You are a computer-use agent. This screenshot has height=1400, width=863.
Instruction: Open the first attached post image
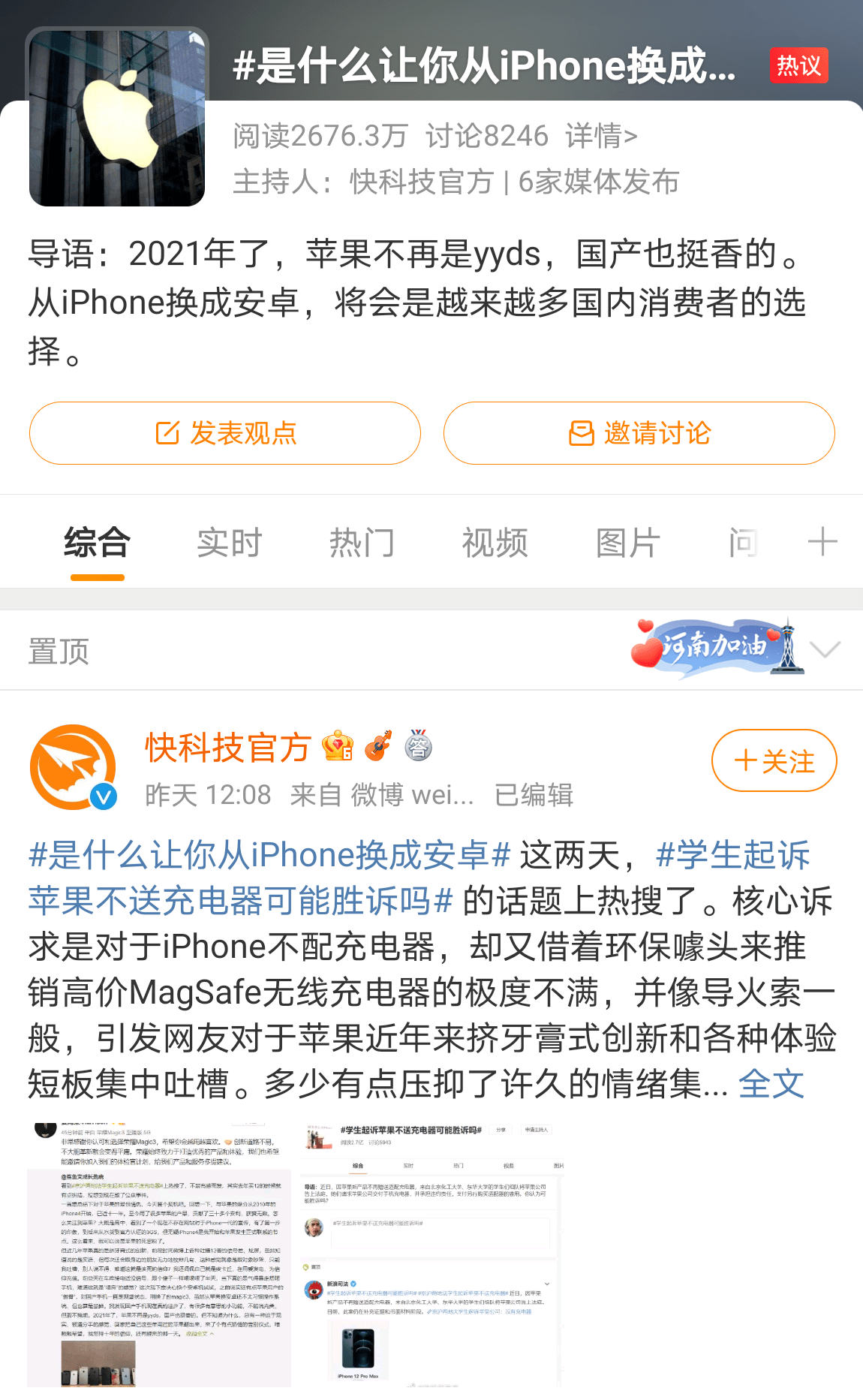click(159, 1254)
